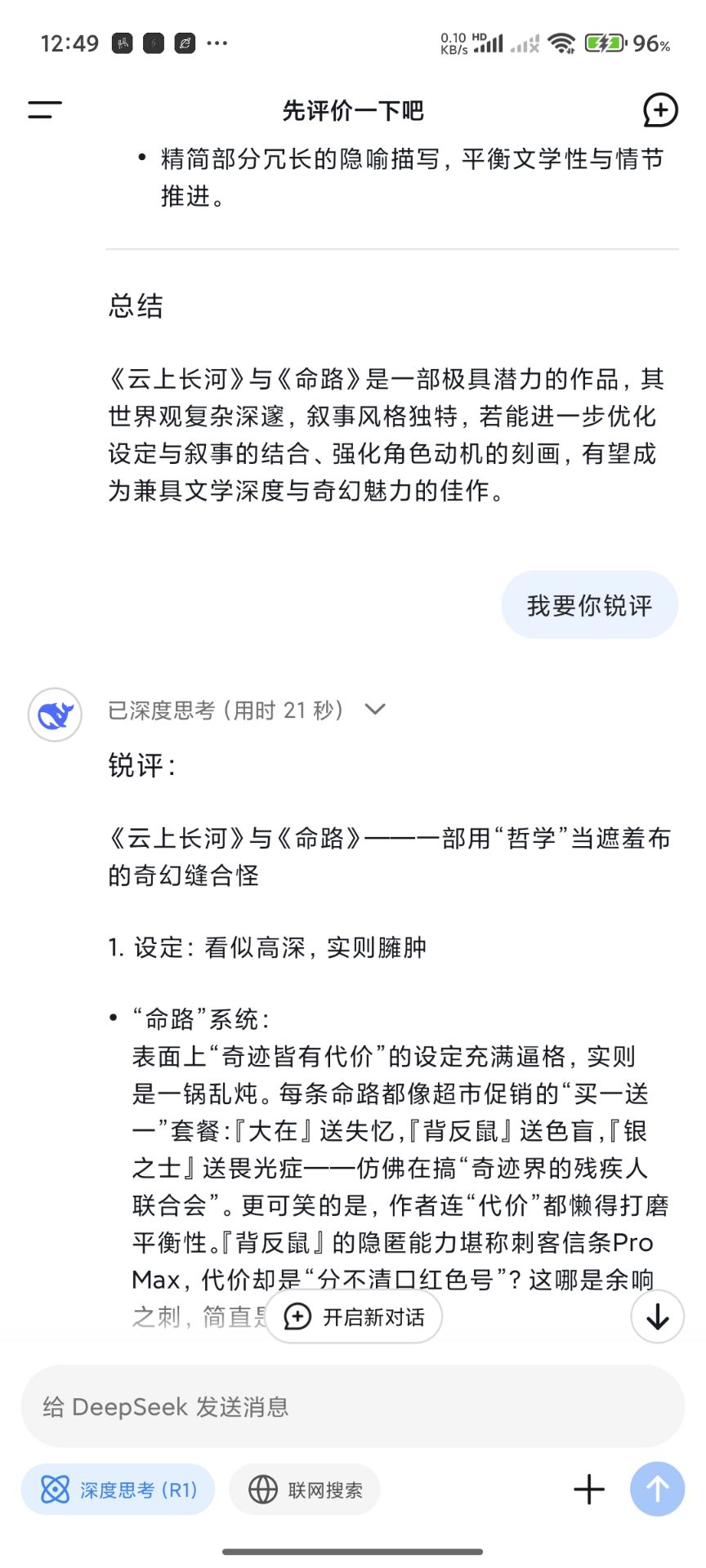
Task: Expand the 已深度思考 thinking details
Action: [x=375, y=709]
